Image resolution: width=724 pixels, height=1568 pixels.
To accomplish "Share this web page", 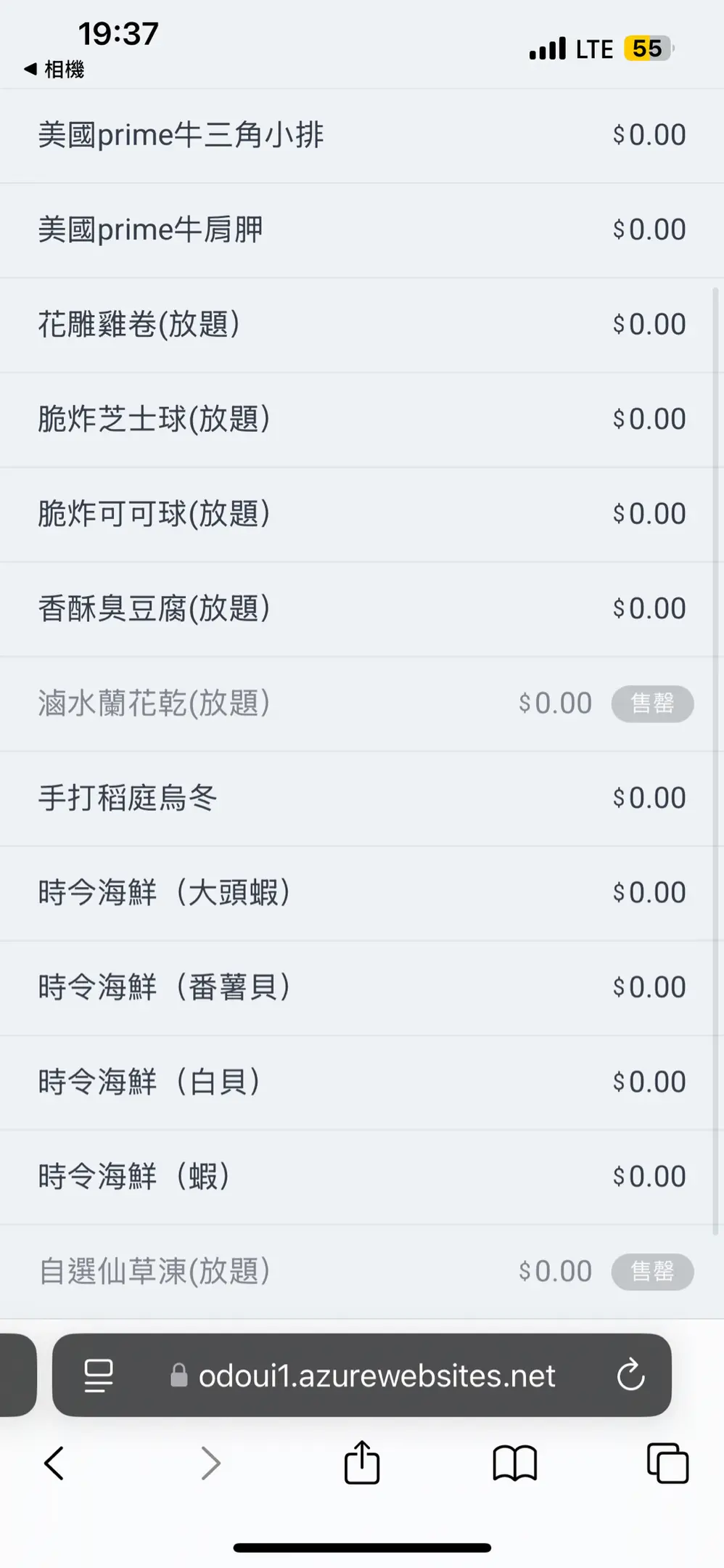I will 362,1462.
